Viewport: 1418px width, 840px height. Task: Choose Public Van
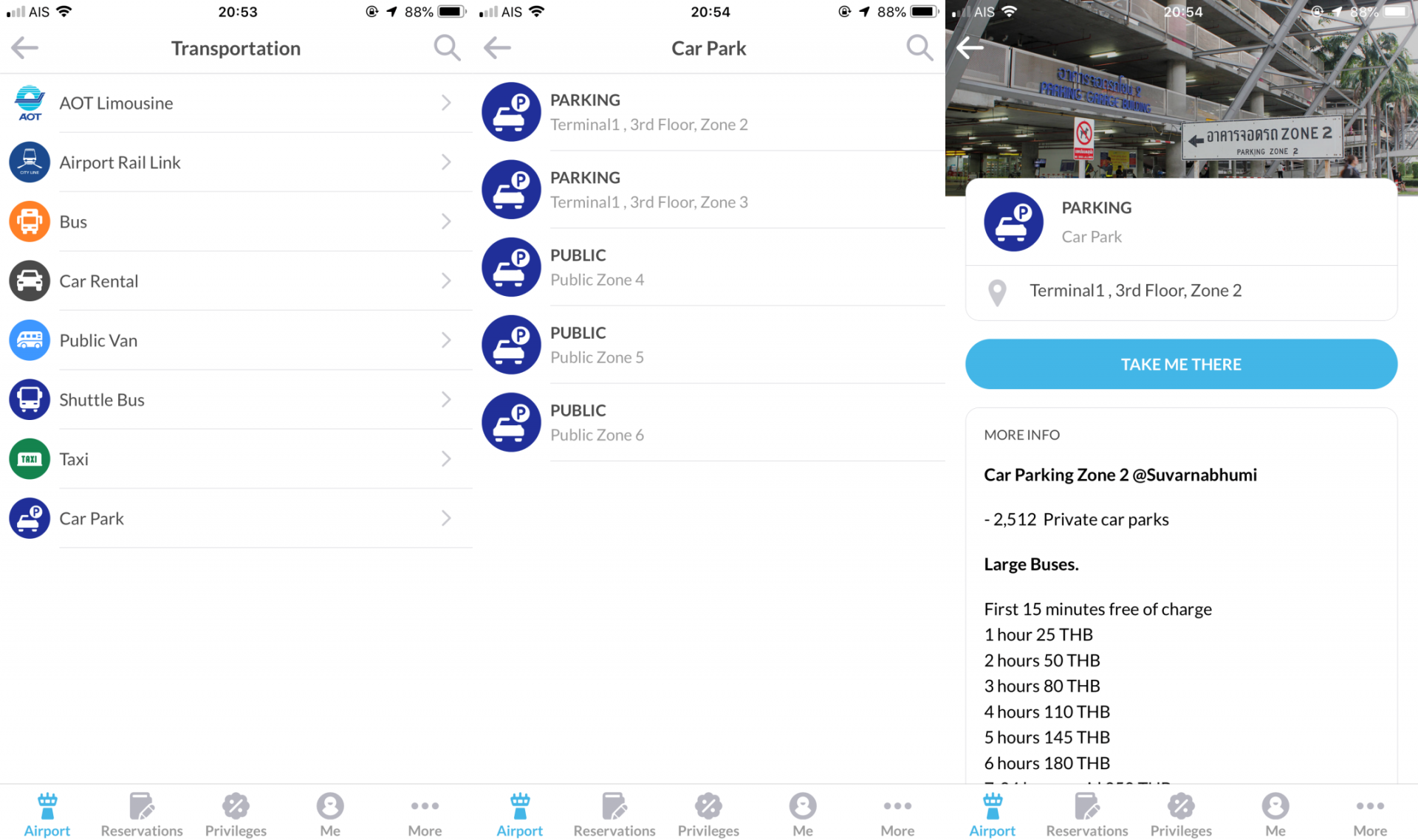[236, 340]
